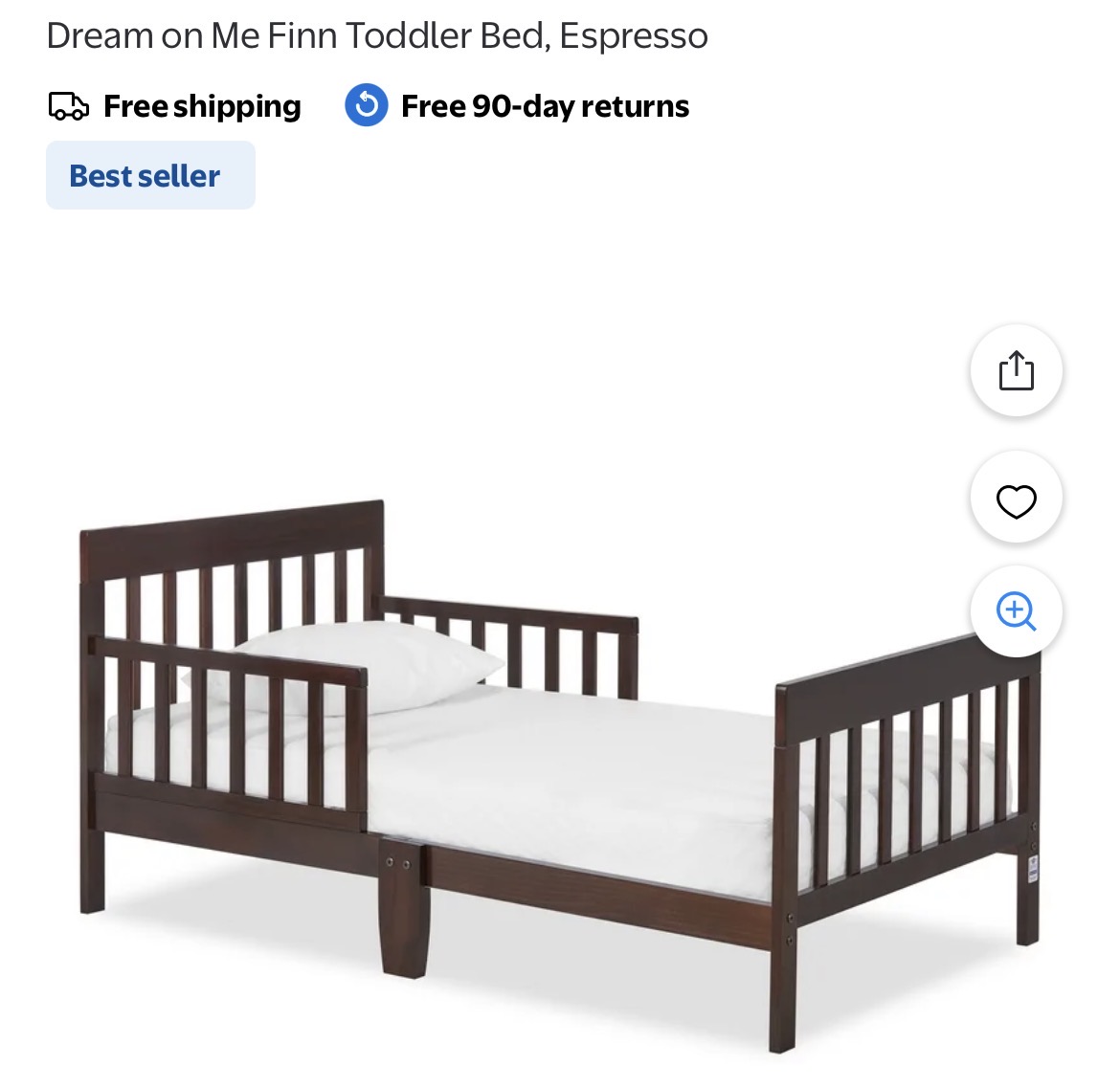Zoom in on the product photo
This screenshot has height=1087, width=1120.
pos(1016,610)
